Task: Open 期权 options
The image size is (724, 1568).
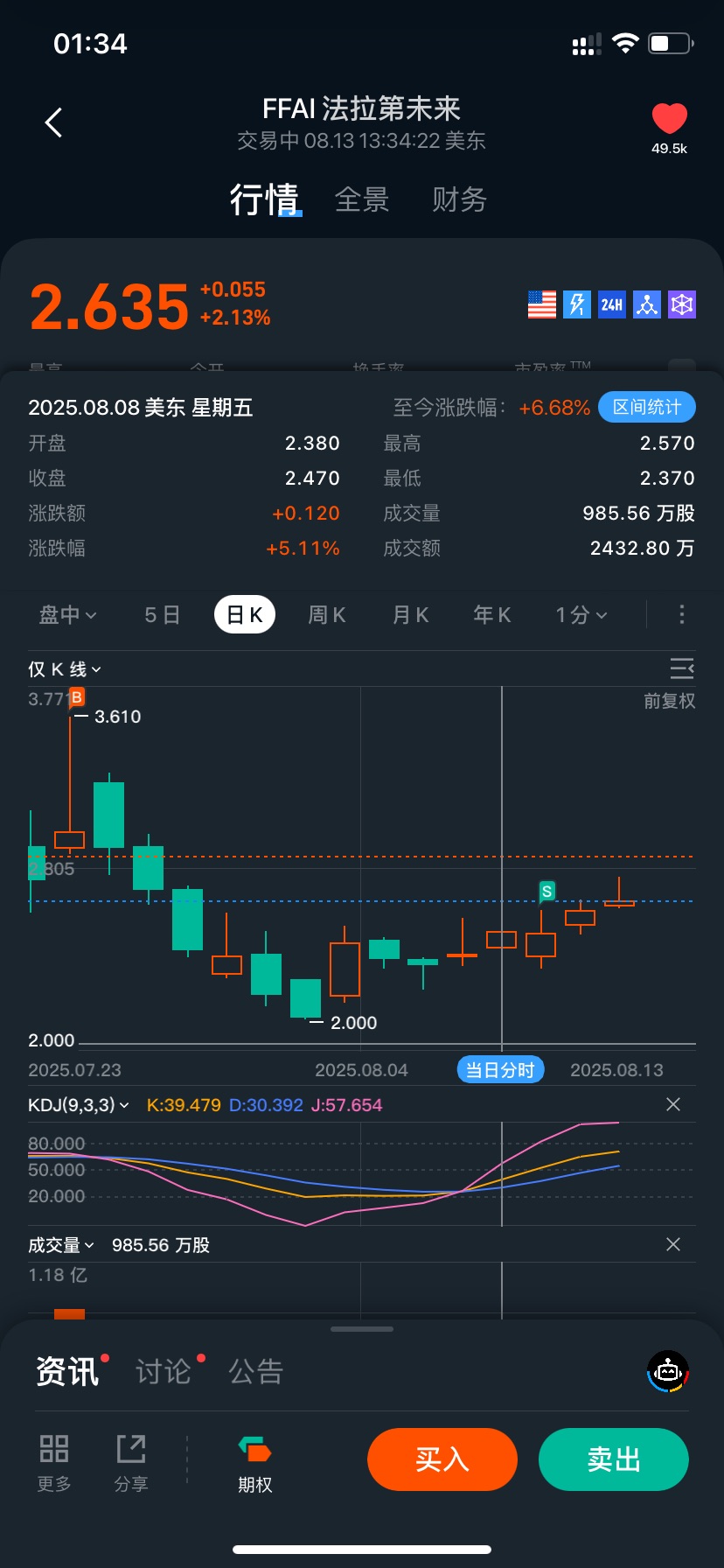Action: (255, 1464)
